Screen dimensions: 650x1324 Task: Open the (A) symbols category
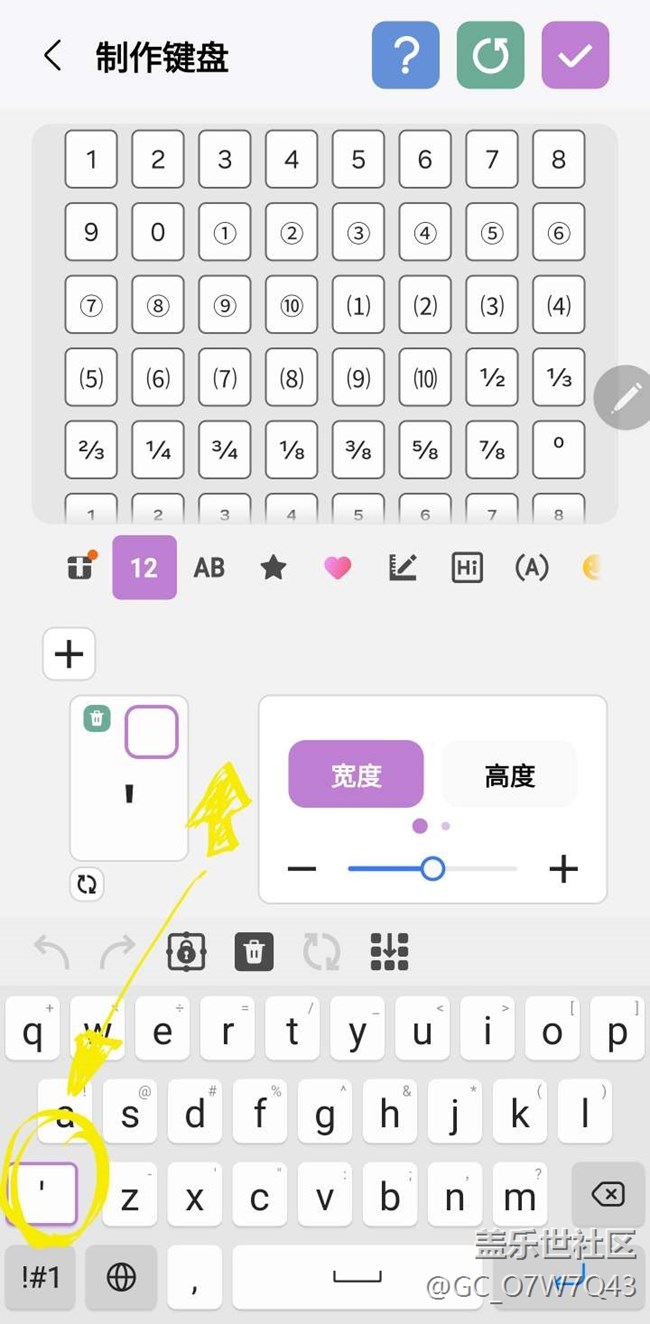pyautogui.click(x=531, y=568)
